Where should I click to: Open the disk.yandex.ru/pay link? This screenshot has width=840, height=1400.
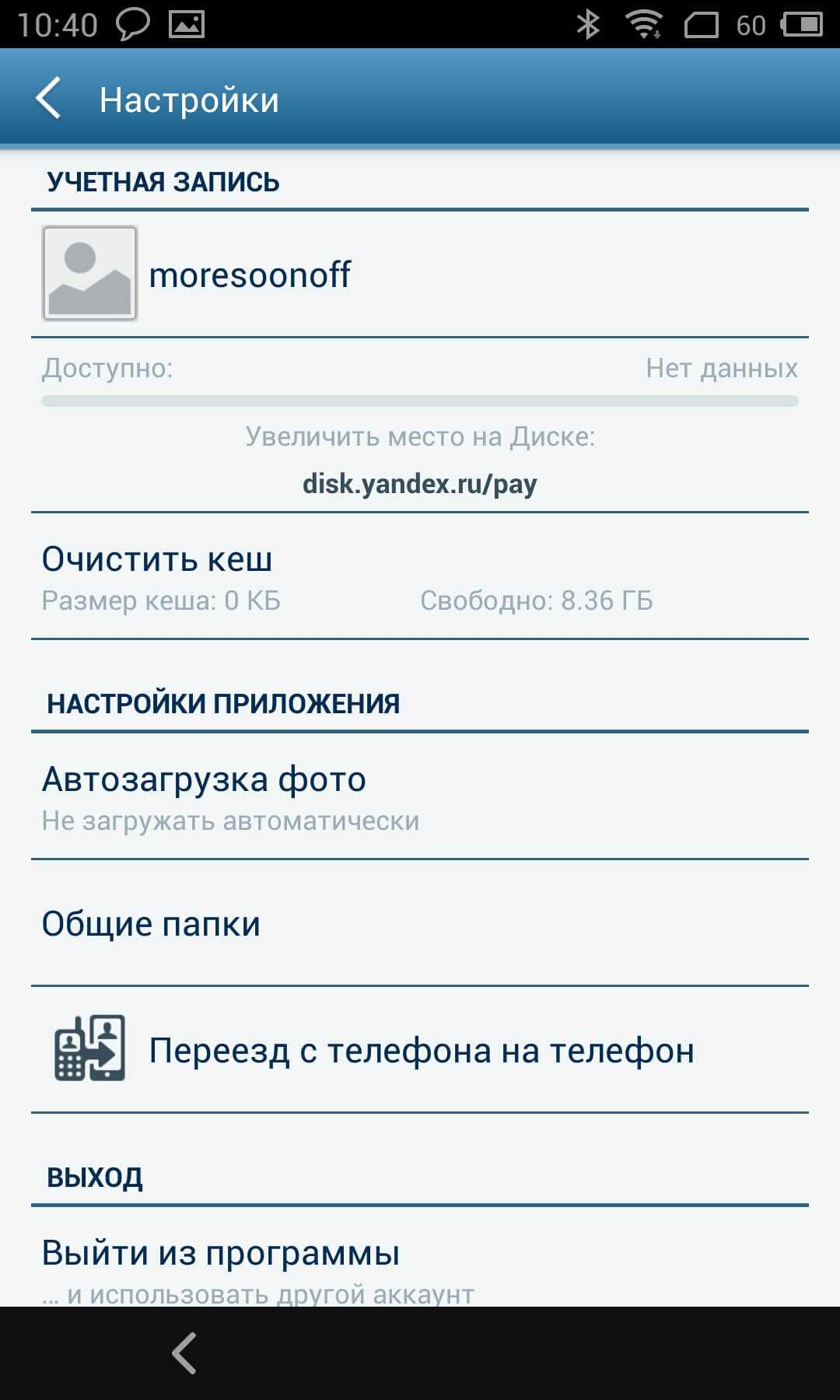coord(419,485)
